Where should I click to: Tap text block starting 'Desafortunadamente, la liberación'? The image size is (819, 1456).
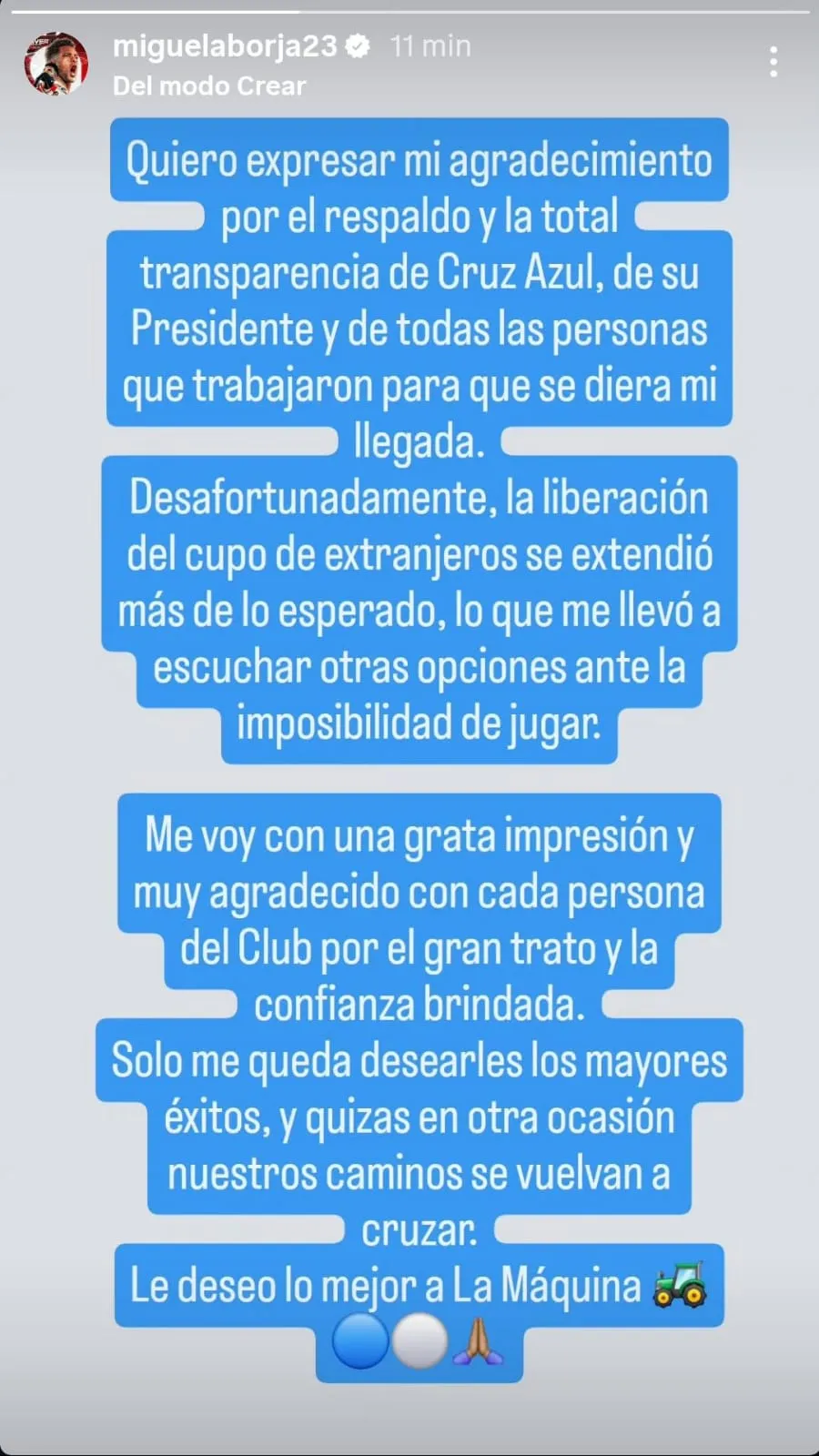419,499
